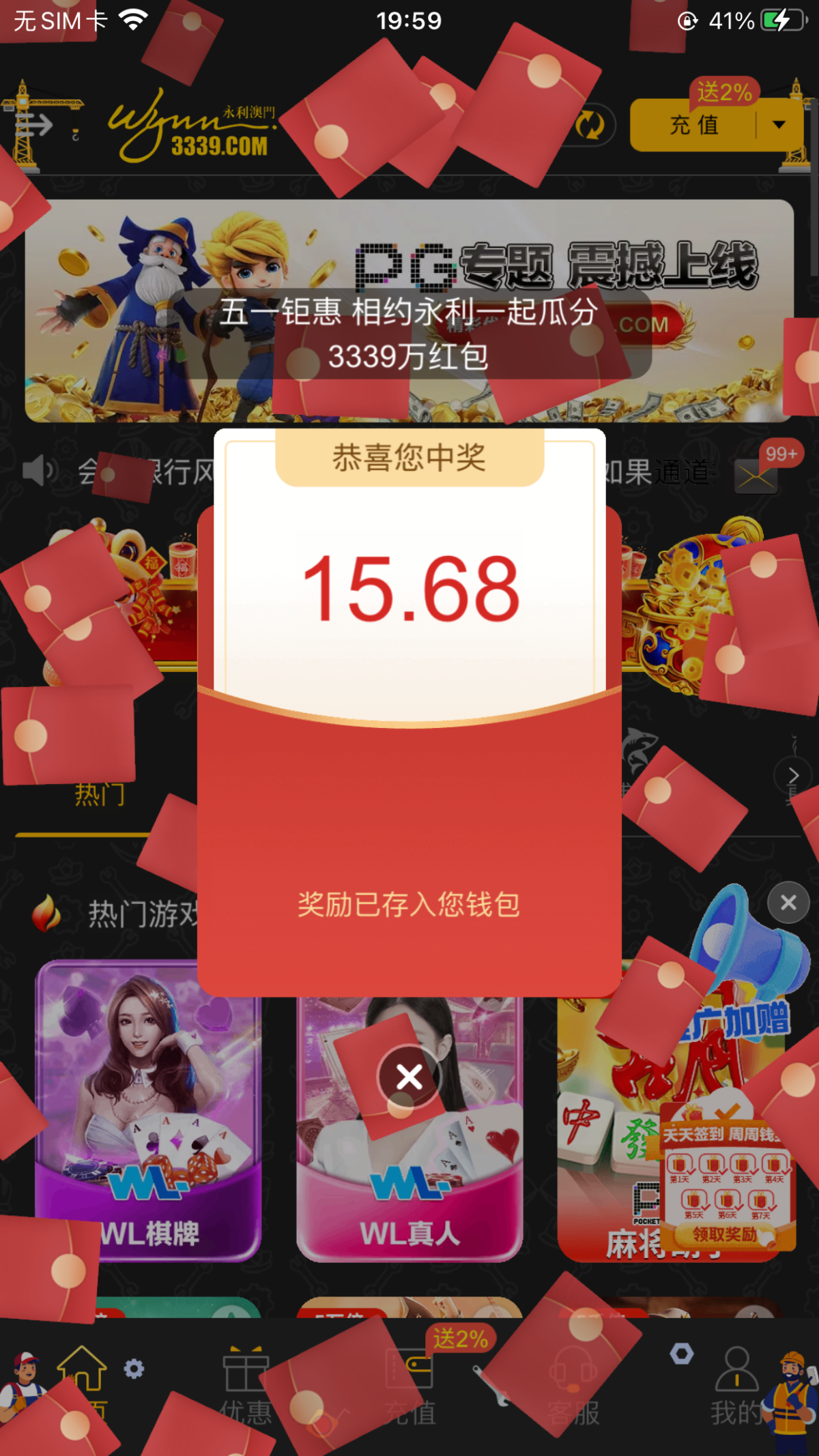The image size is (819, 1456).
Task: Claim the daily sign-in reward 领取奖励
Action: tap(725, 1234)
